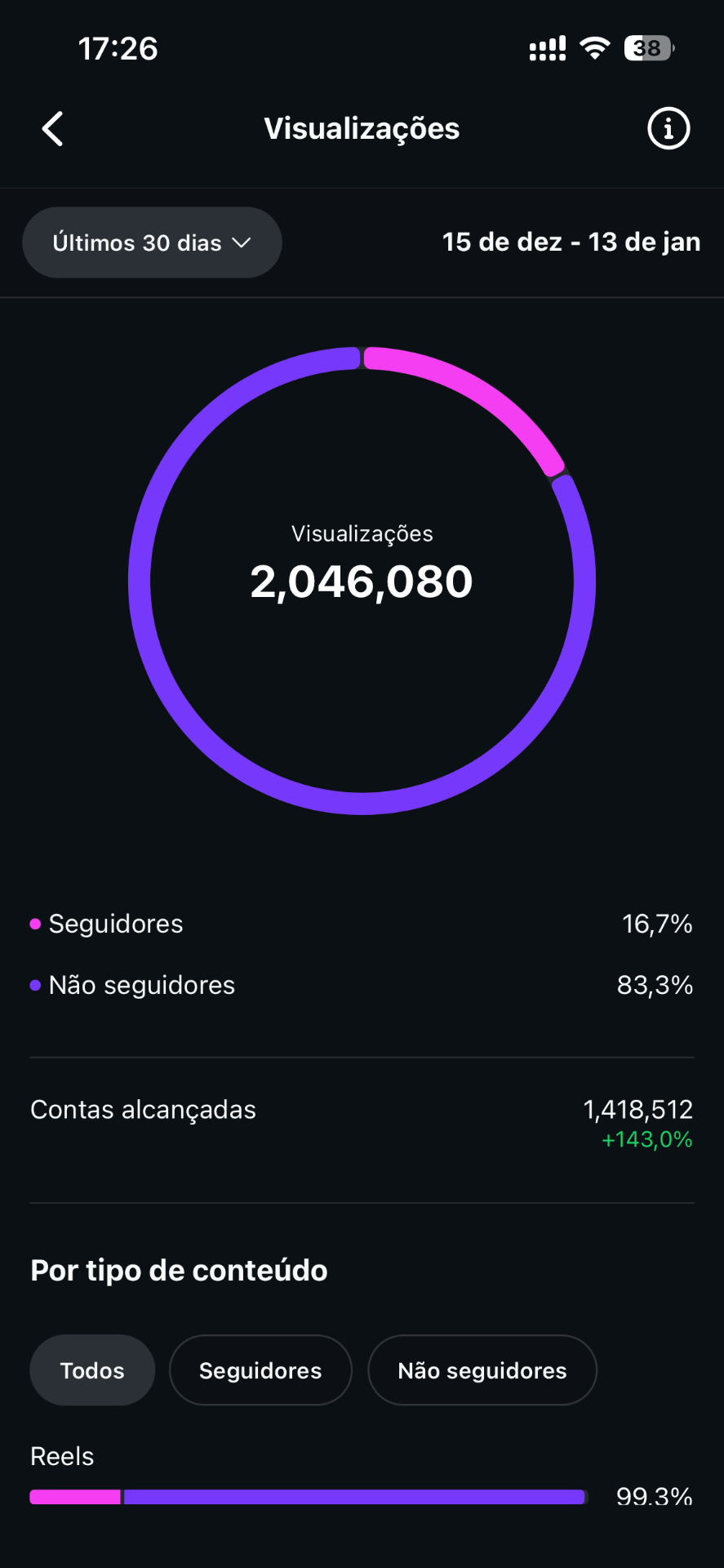724x1568 pixels.
Task: Select the Reels content row
Action: pos(61,1456)
